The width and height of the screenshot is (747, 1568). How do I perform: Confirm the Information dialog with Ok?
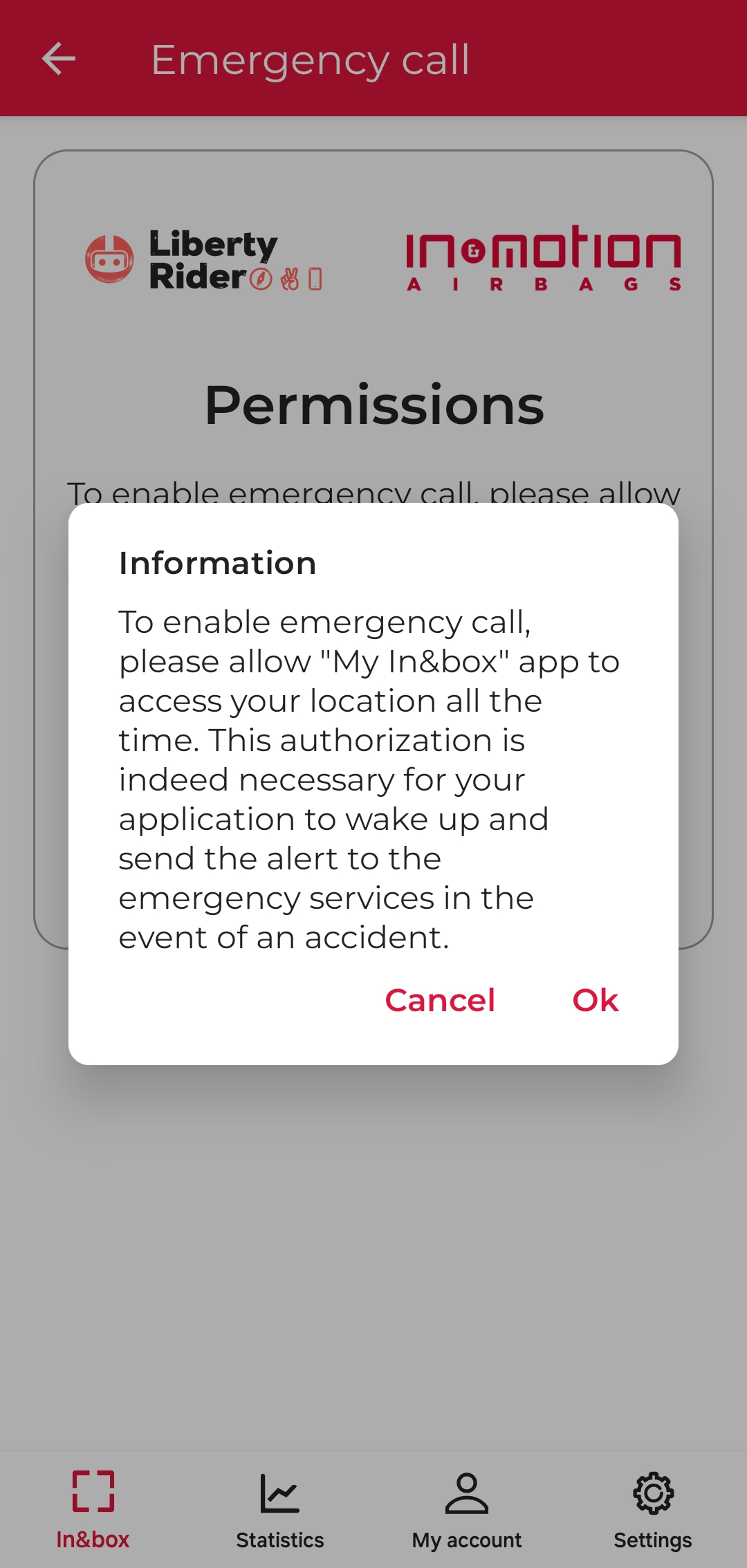pyautogui.click(x=595, y=1000)
